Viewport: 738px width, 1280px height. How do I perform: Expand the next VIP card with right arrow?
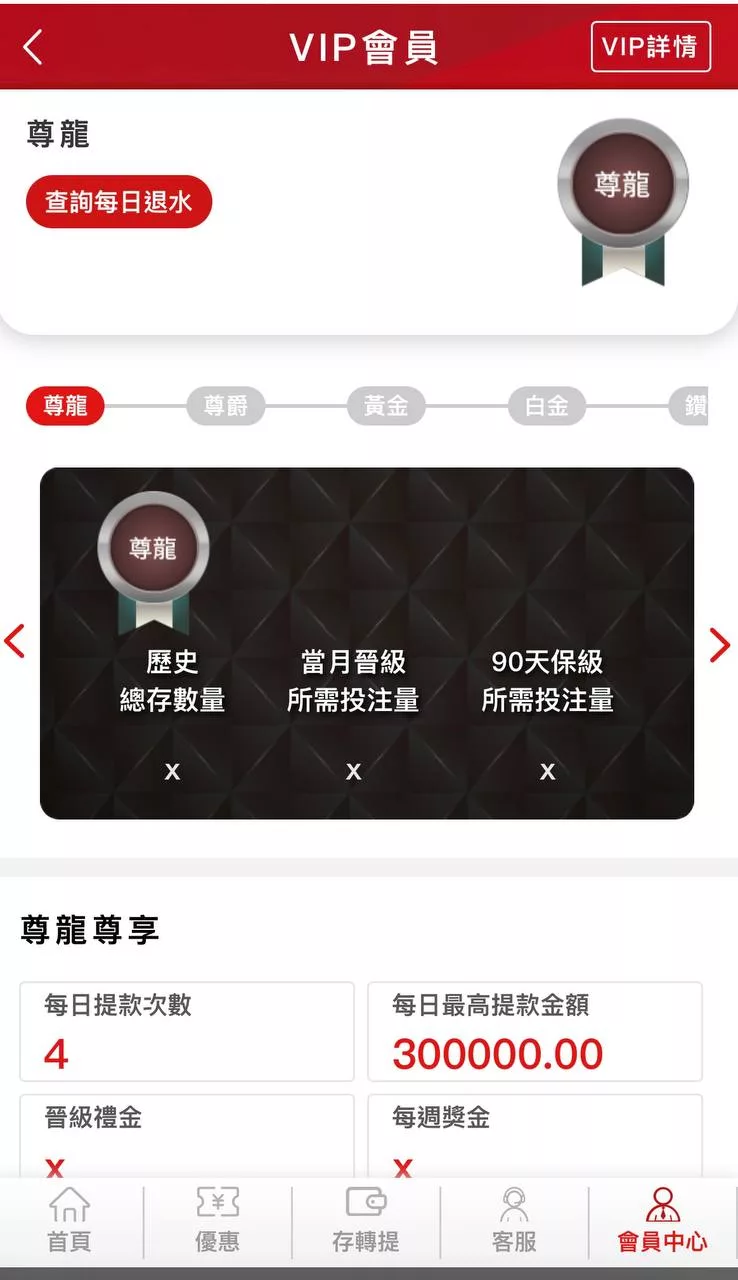pos(719,645)
